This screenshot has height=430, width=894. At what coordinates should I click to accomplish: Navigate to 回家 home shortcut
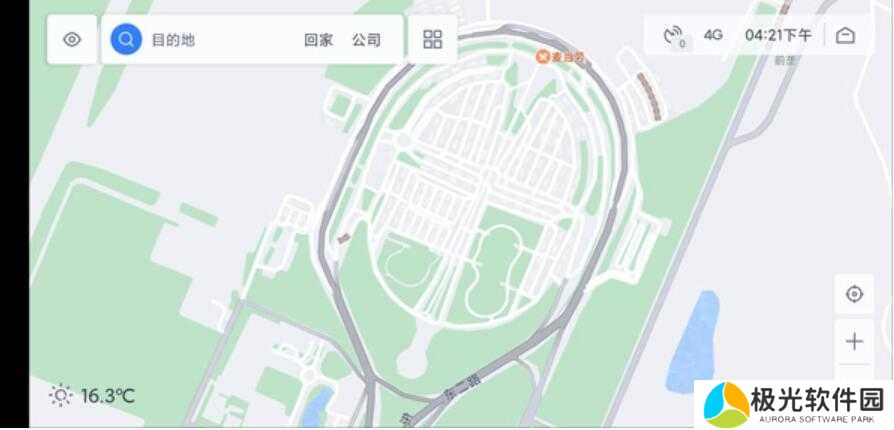coord(318,40)
